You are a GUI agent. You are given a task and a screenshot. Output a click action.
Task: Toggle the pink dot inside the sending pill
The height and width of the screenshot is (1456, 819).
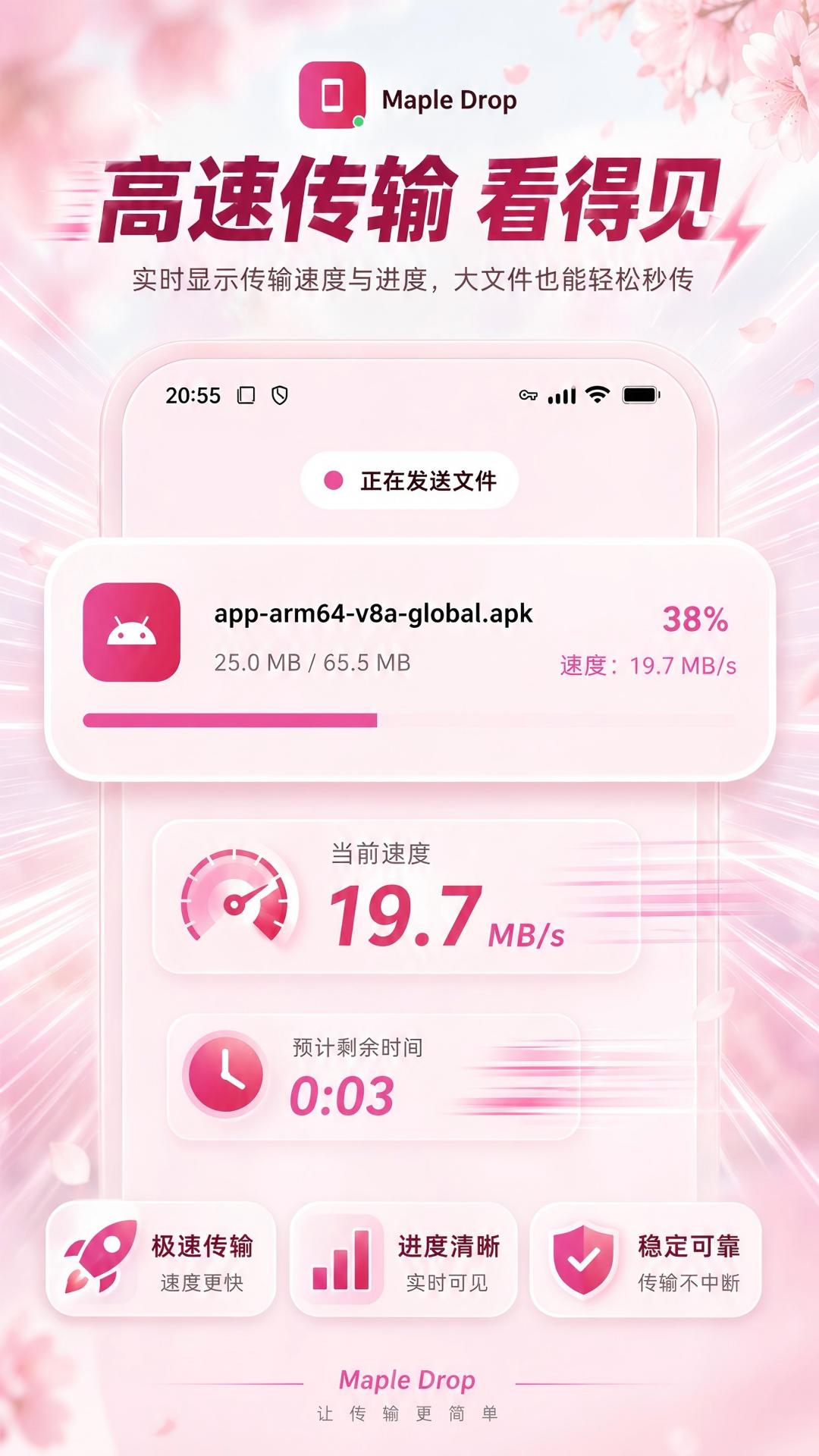coord(334,479)
